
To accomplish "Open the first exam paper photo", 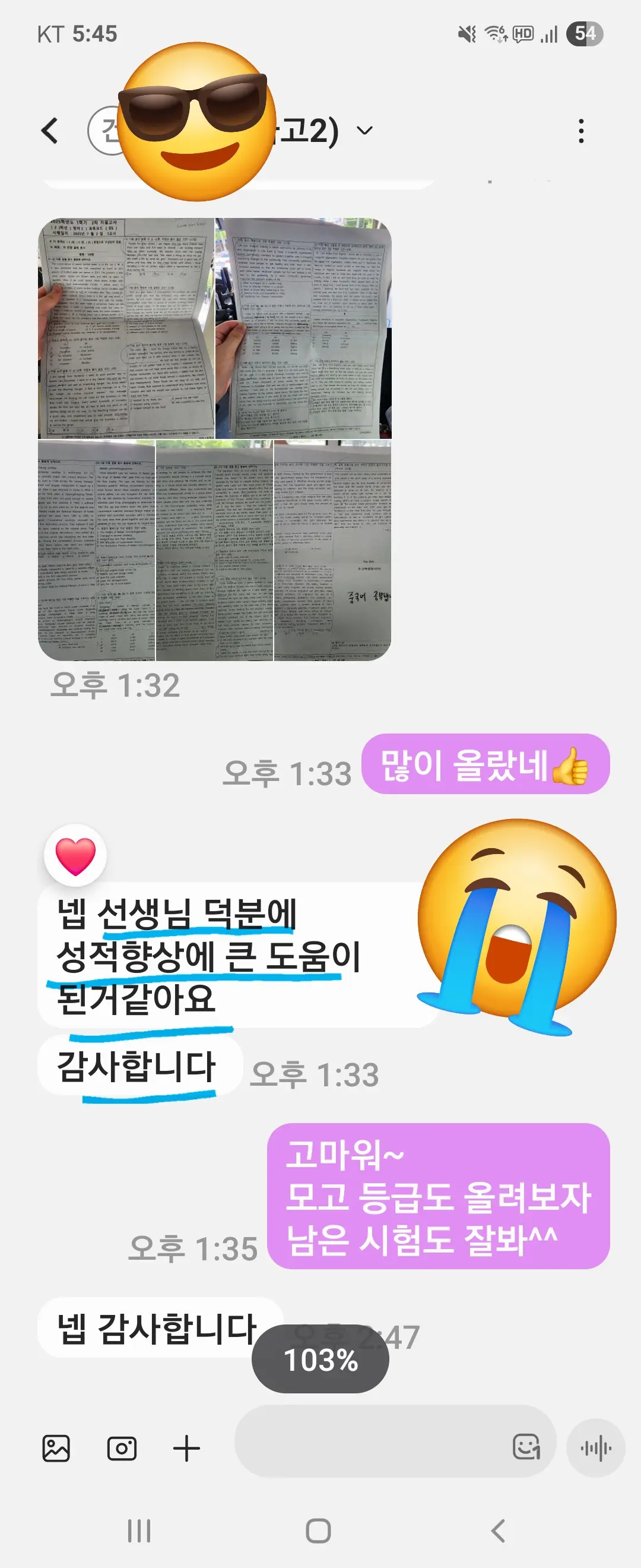I will tap(126, 328).
